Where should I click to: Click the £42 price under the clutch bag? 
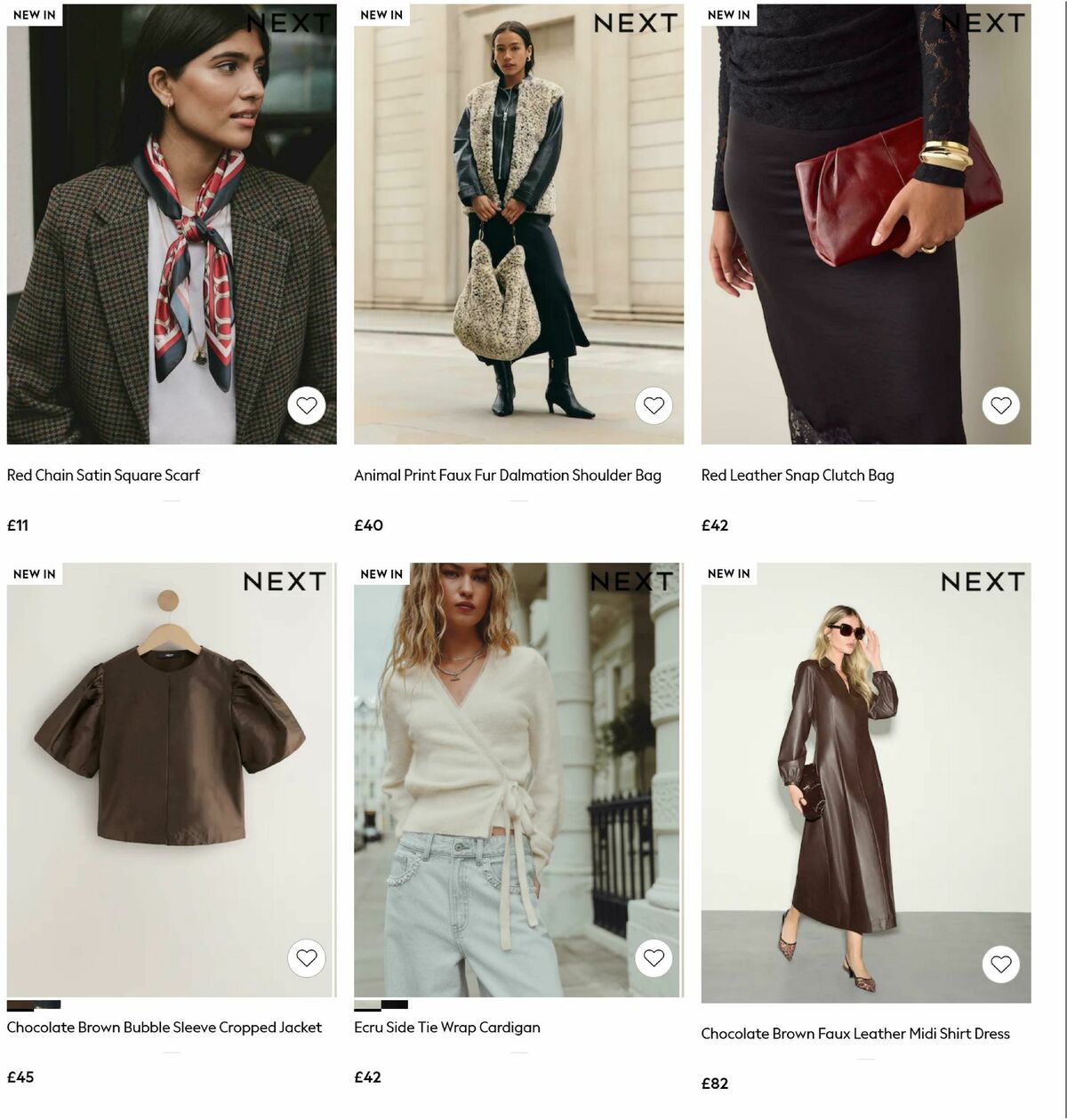click(713, 525)
